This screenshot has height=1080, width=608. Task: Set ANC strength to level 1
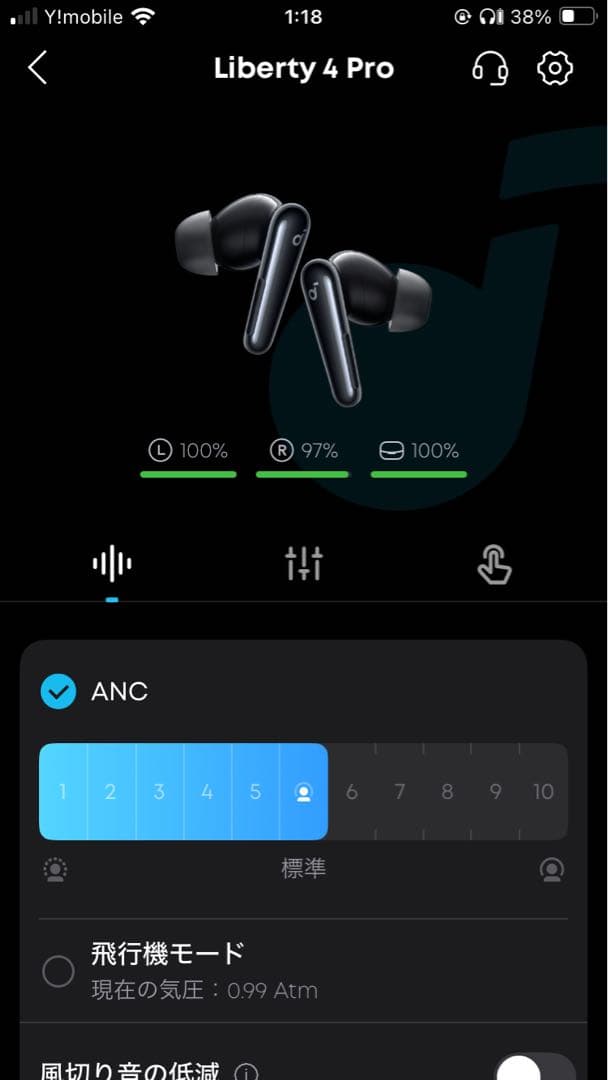[63, 792]
